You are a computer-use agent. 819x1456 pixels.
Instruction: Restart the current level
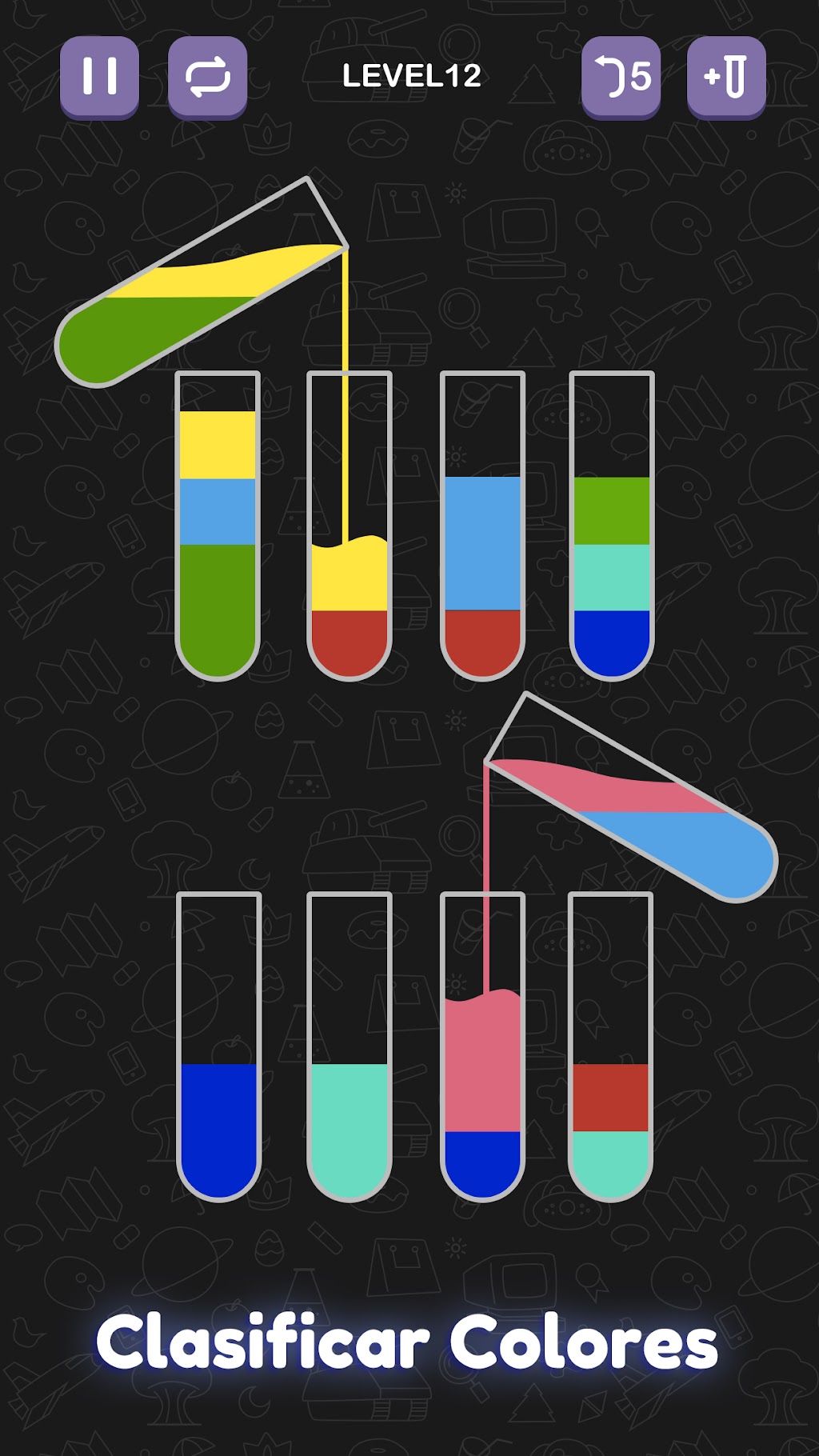click(x=207, y=77)
